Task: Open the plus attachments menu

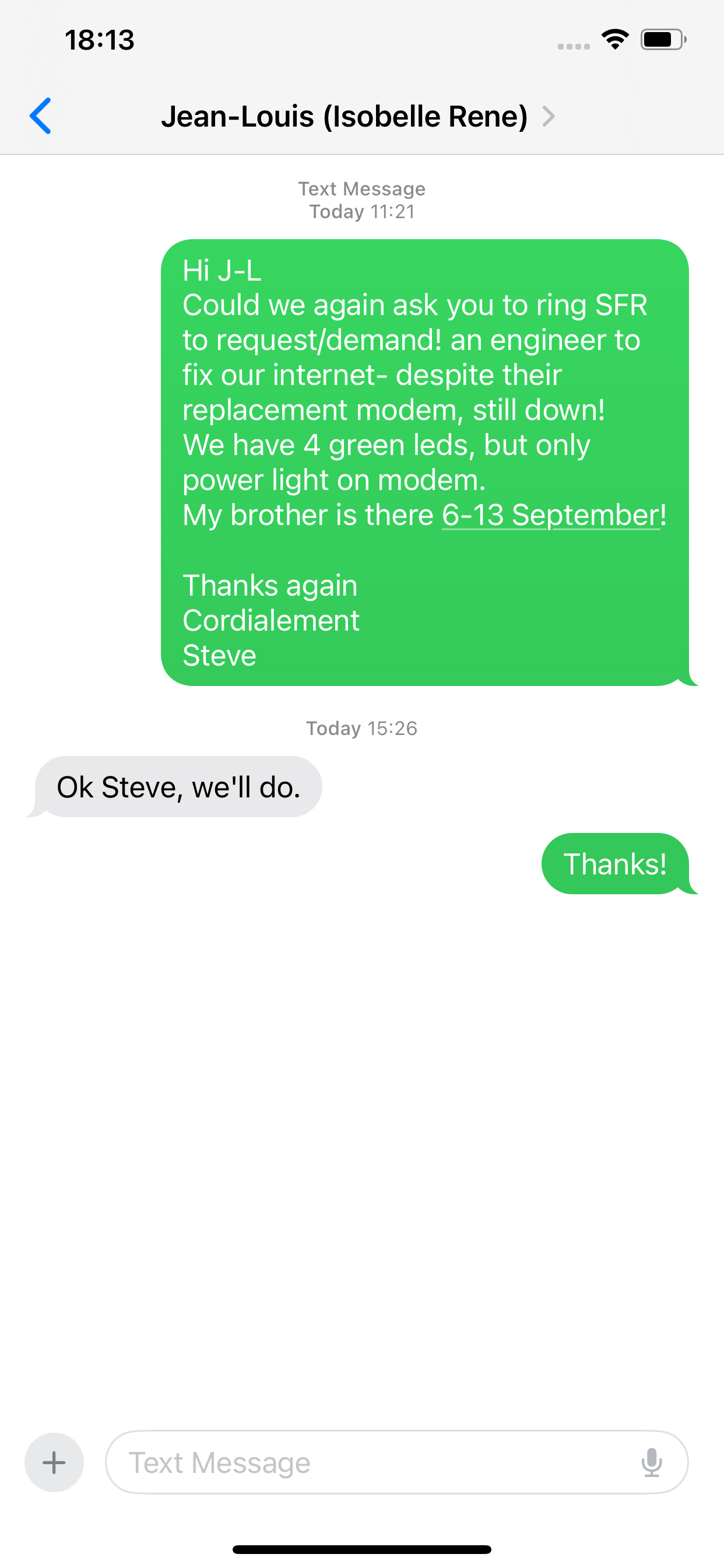Action: [x=54, y=1462]
